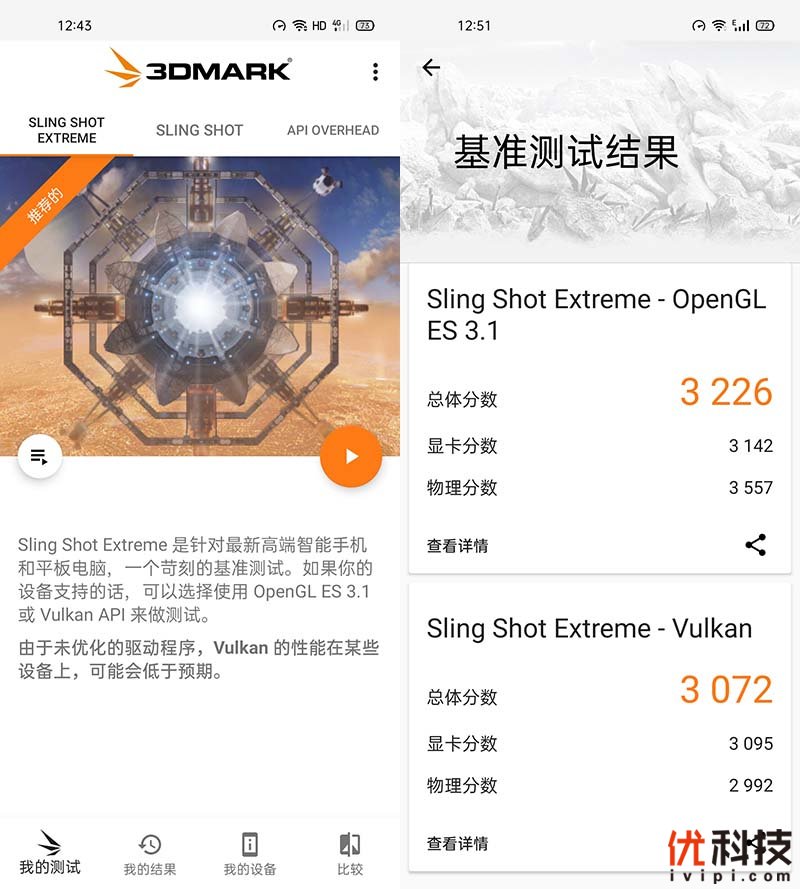Tap 查看详情 in the OpenGL ES 3.1 card
800x889 pixels.
pos(458,546)
